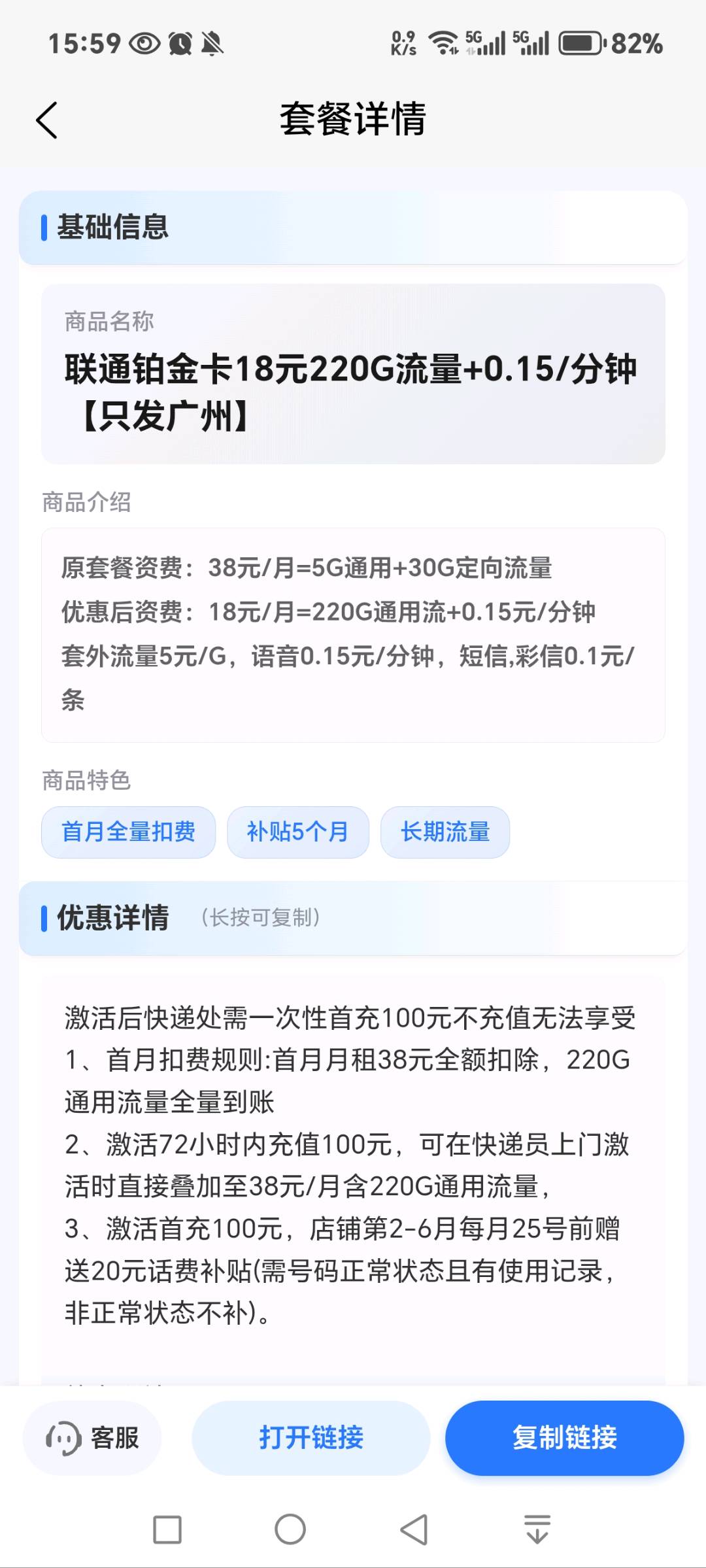Select the 补贴5个月 feature tag
This screenshot has height=1568, width=706.
click(298, 831)
